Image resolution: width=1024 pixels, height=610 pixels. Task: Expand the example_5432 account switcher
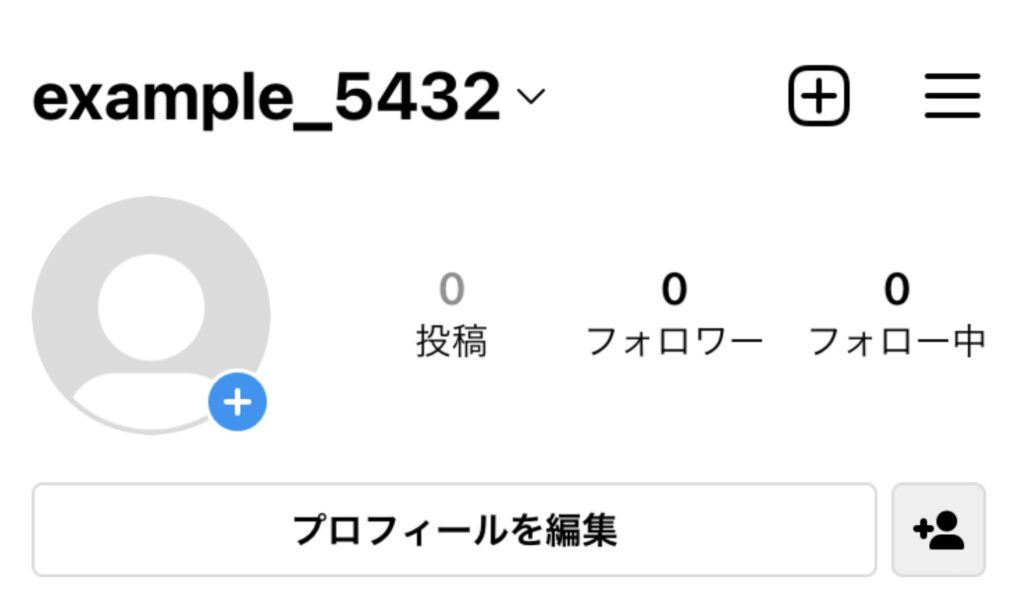pyautogui.click(x=531, y=97)
